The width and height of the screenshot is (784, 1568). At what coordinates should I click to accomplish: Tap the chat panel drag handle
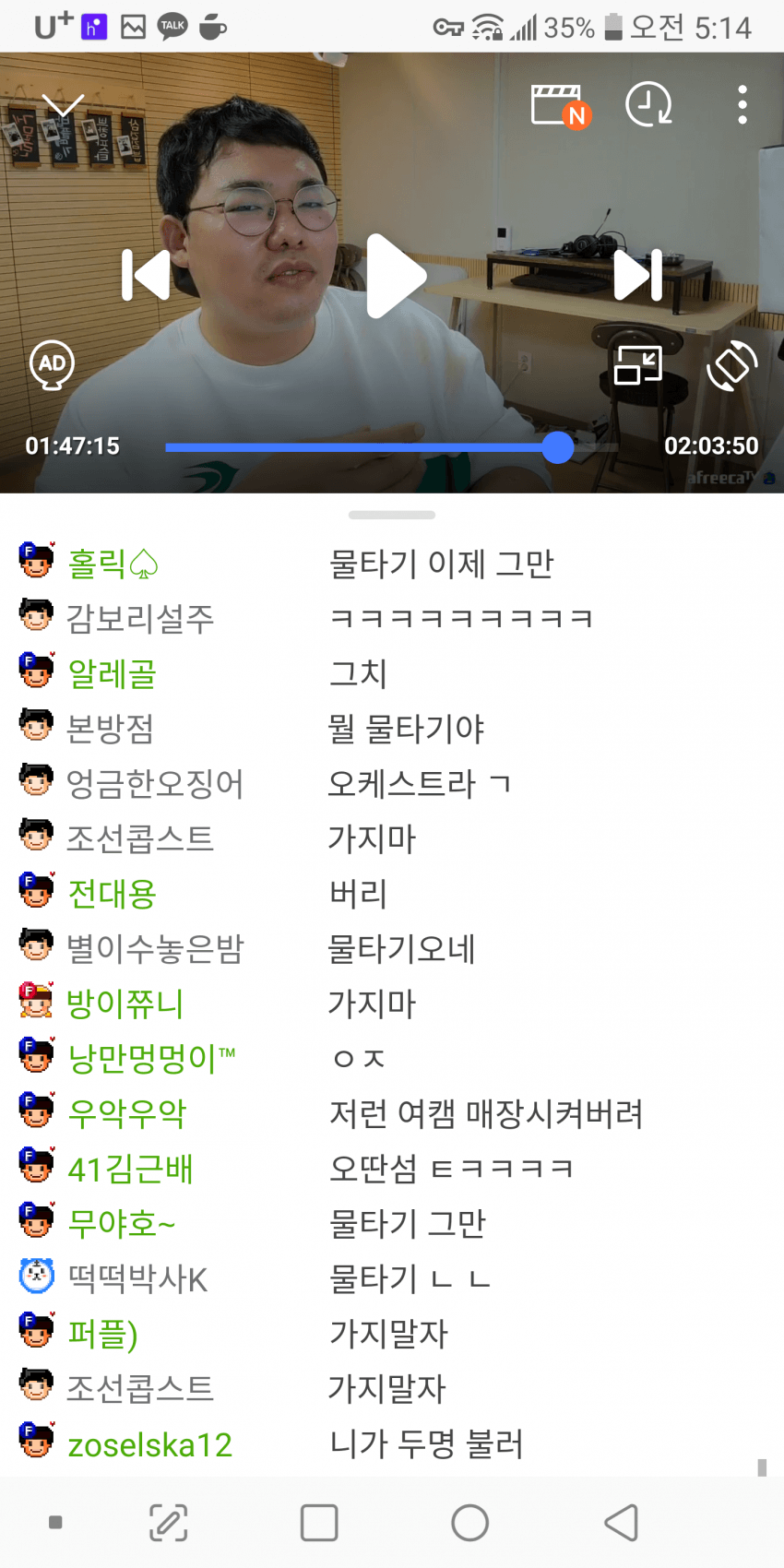pyautogui.click(x=392, y=515)
